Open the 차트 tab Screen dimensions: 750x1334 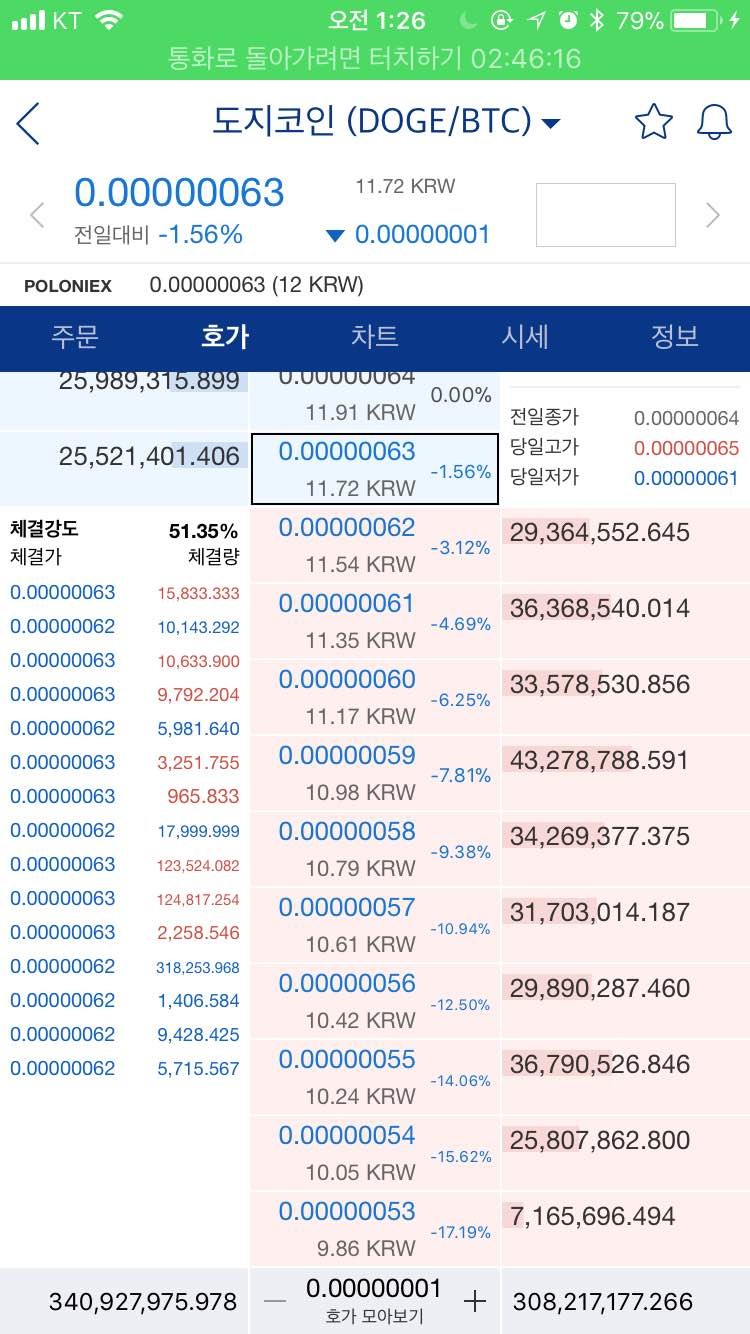click(x=374, y=337)
